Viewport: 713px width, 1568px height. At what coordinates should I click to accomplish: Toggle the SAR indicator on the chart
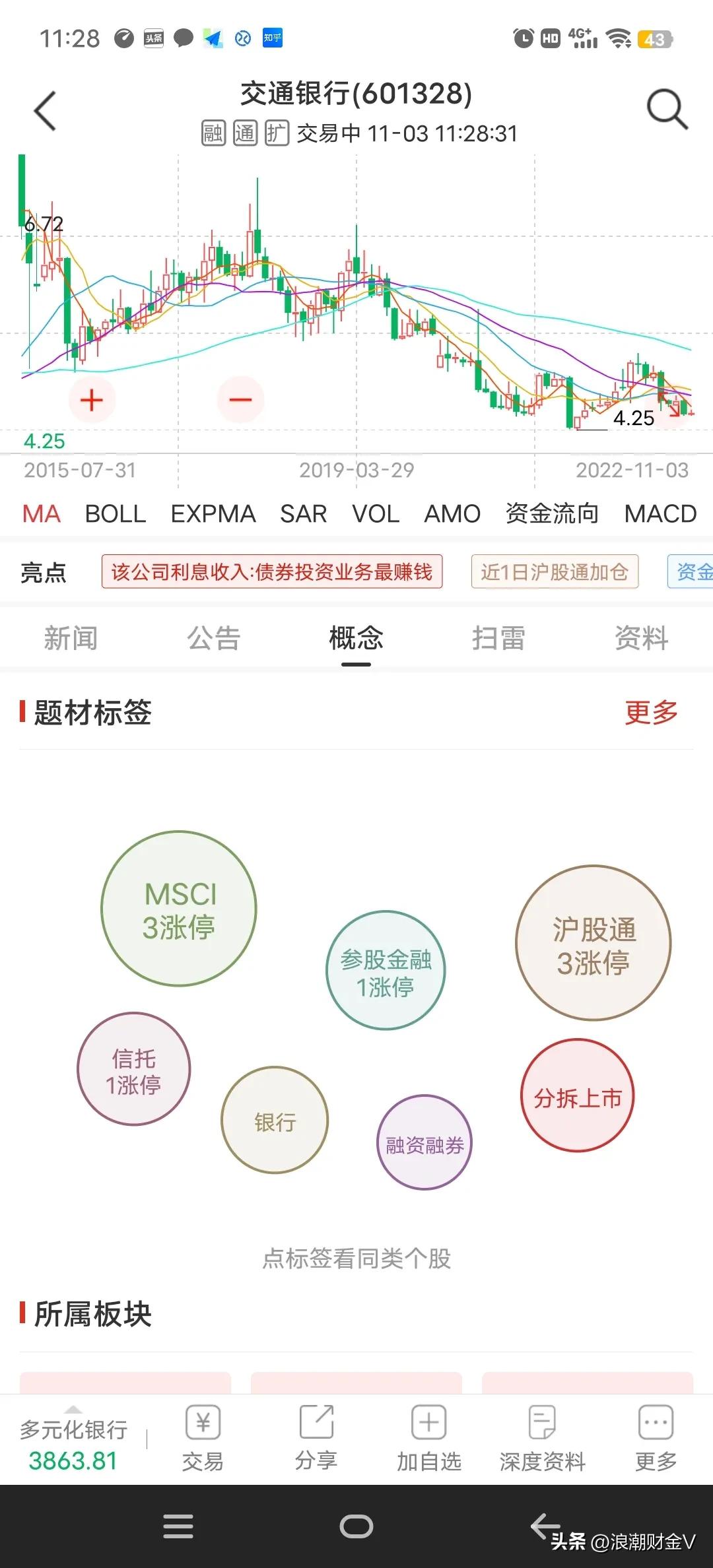(x=302, y=513)
